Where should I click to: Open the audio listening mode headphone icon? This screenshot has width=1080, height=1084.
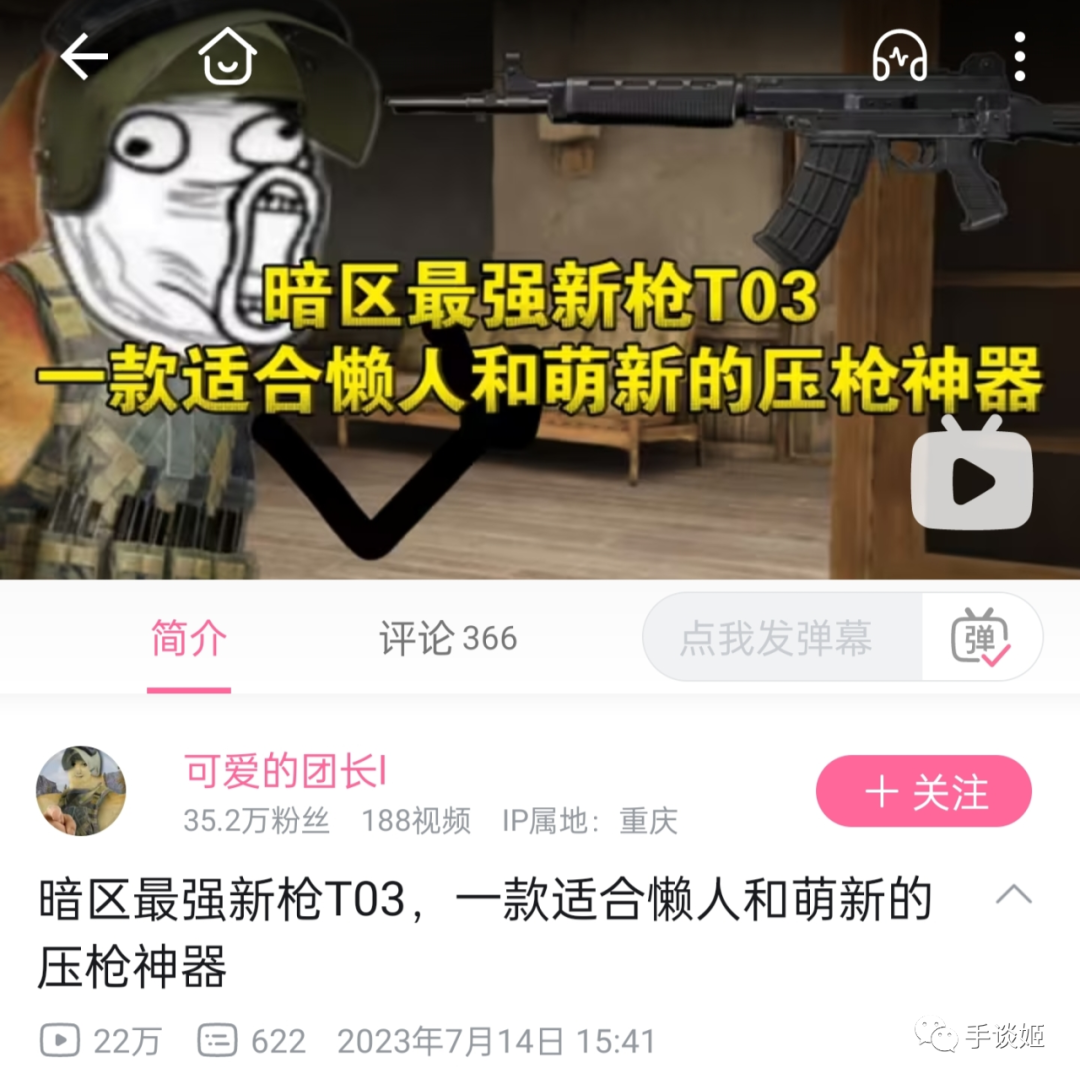899,56
